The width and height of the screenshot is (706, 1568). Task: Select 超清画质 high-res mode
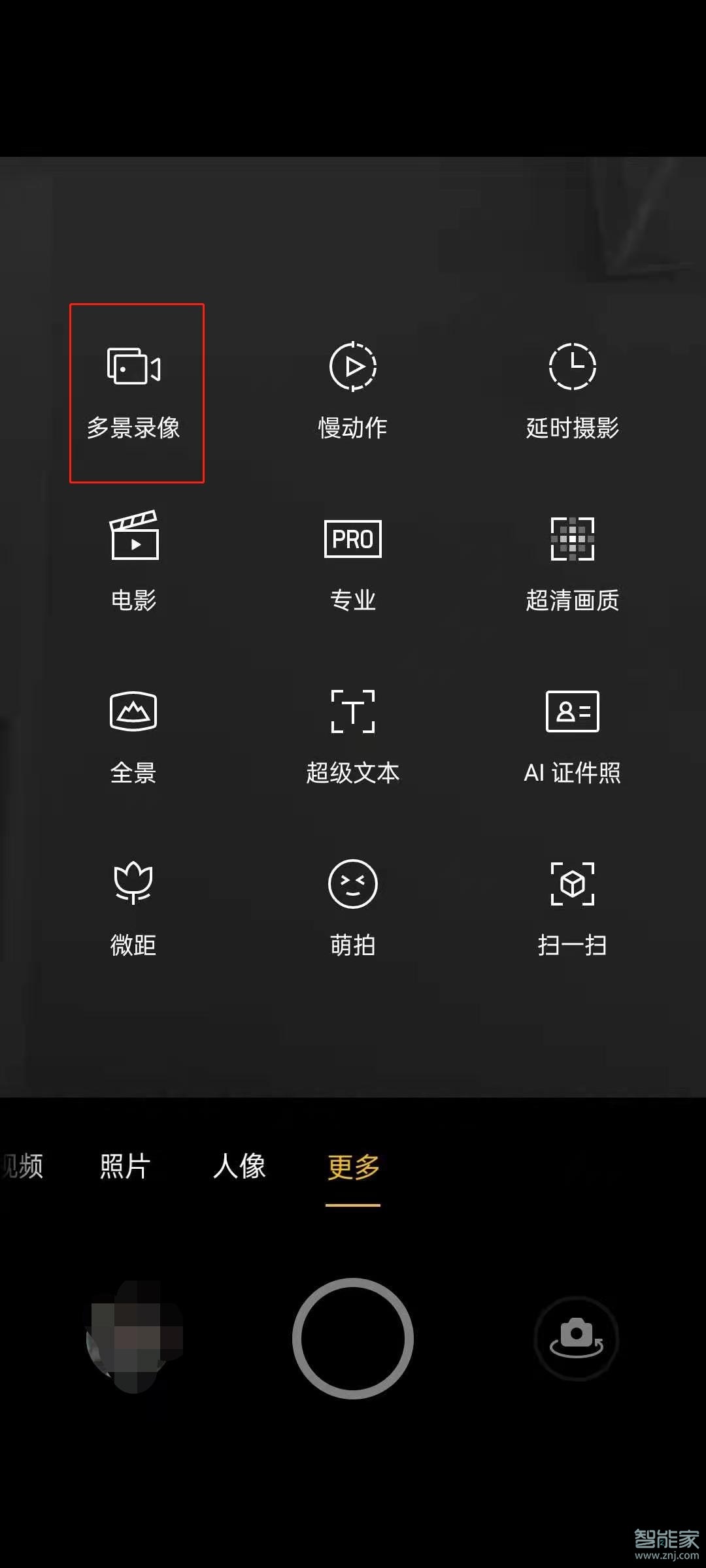[572, 562]
